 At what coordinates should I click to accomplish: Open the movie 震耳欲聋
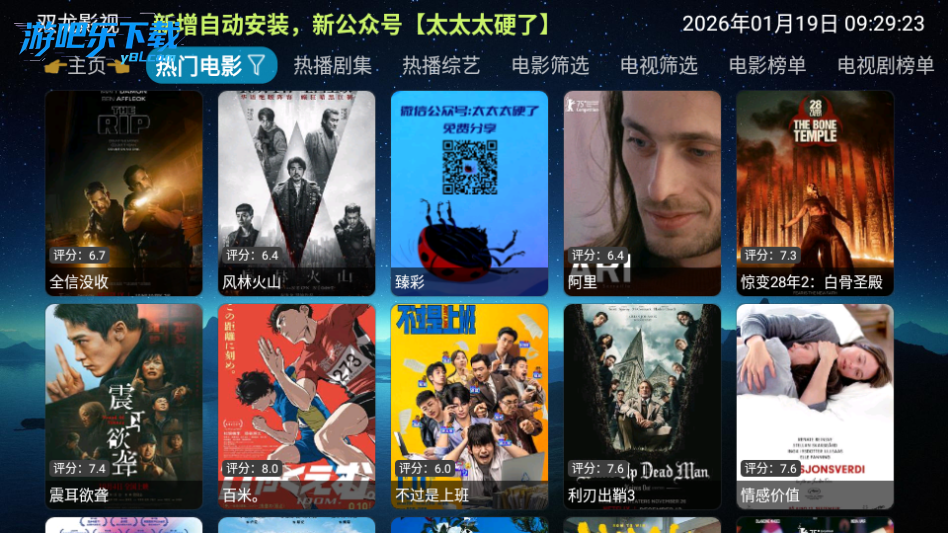click(x=124, y=405)
